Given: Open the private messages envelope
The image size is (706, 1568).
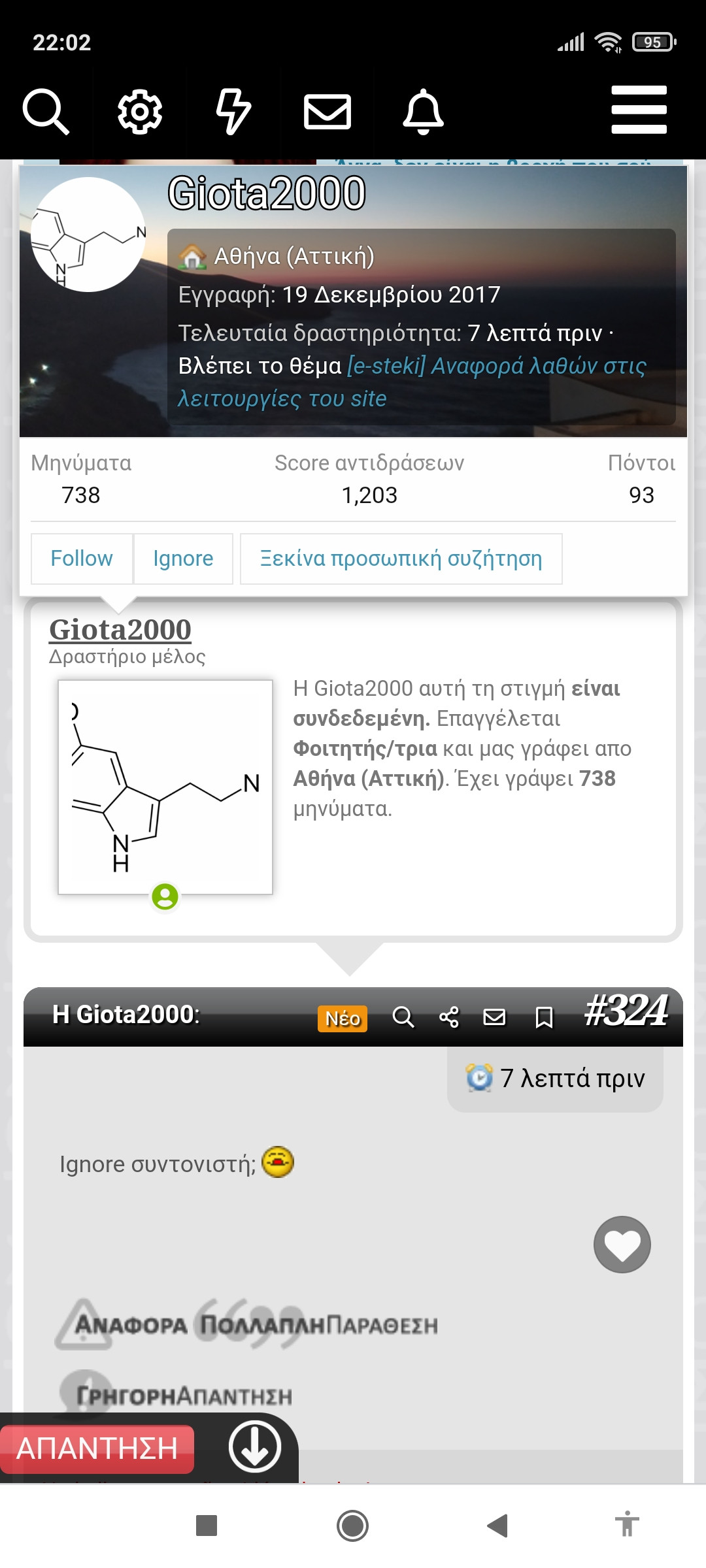Looking at the screenshot, I should click(328, 111).
